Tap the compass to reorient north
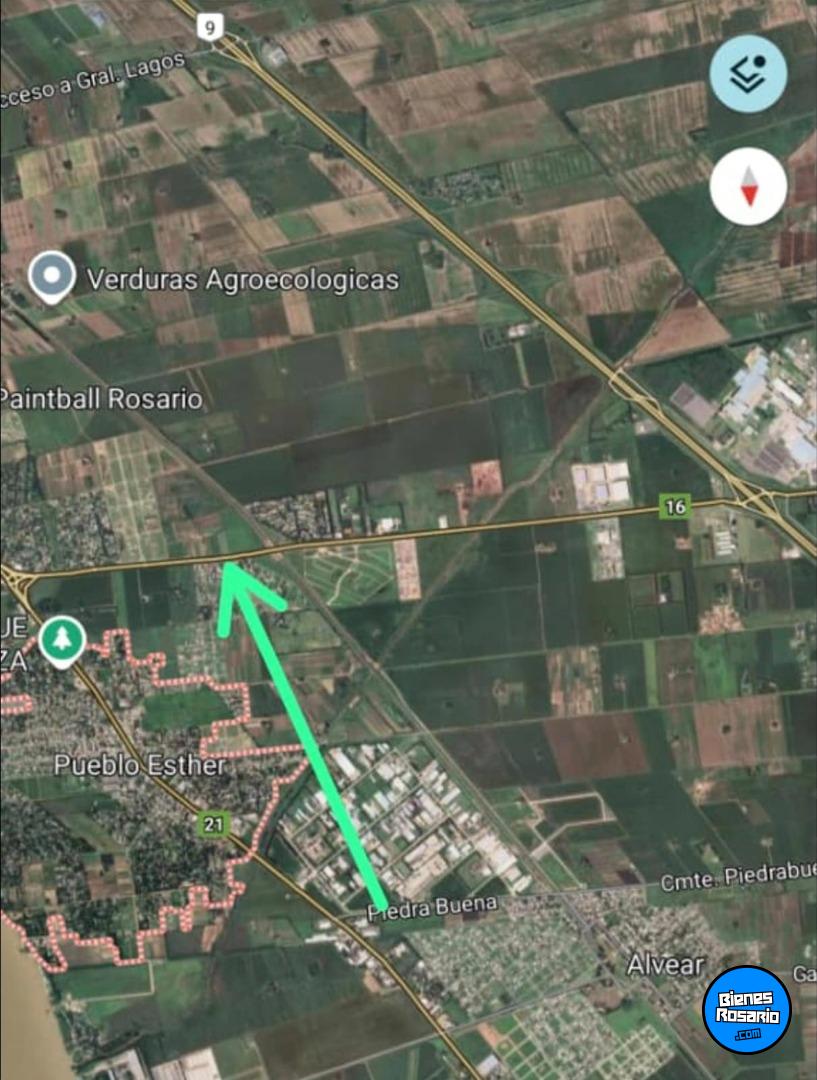The width and height of the screenshot is (817, 1080). click(748, 187)
